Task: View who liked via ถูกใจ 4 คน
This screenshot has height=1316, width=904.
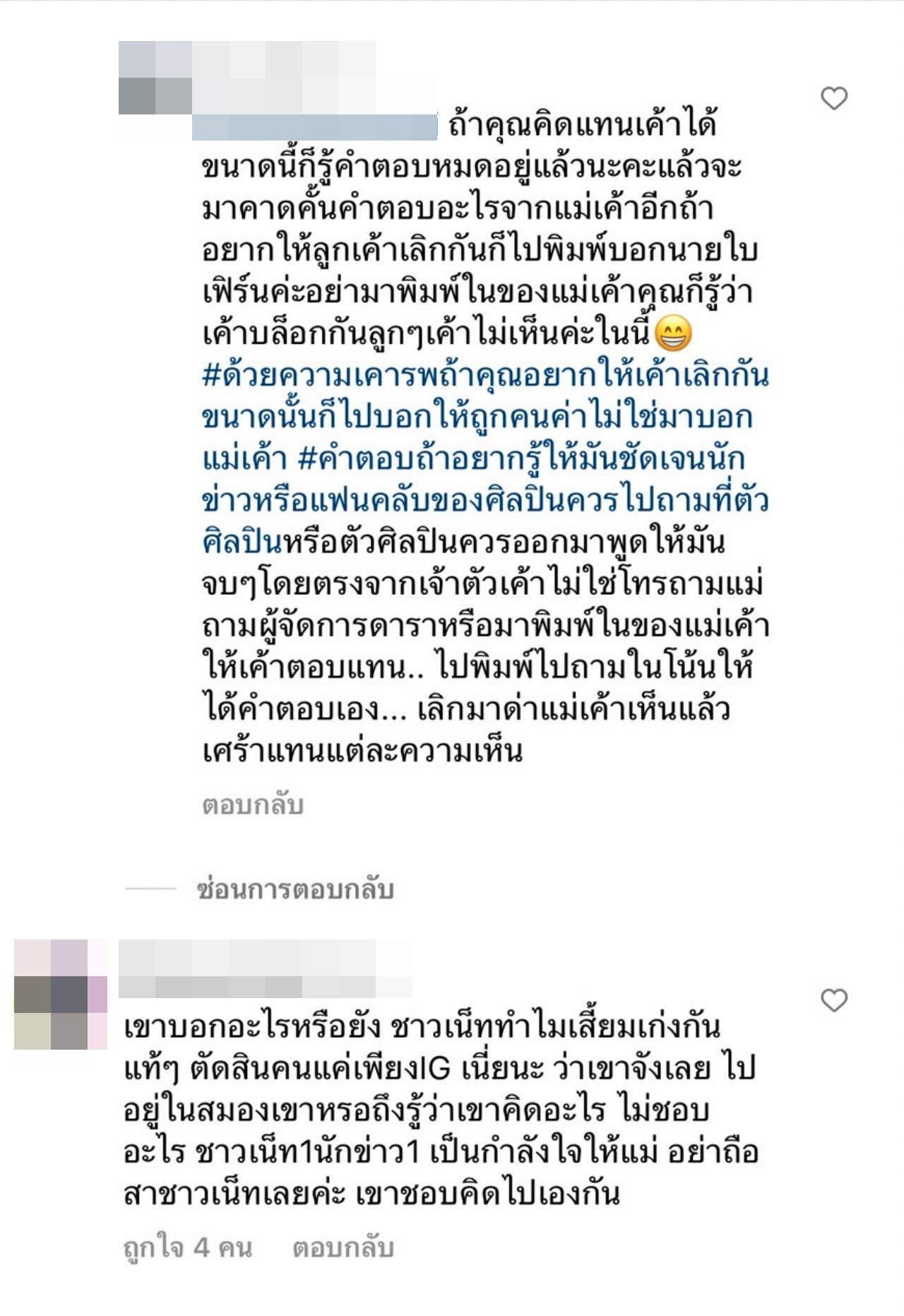Action: (187, 1248)
